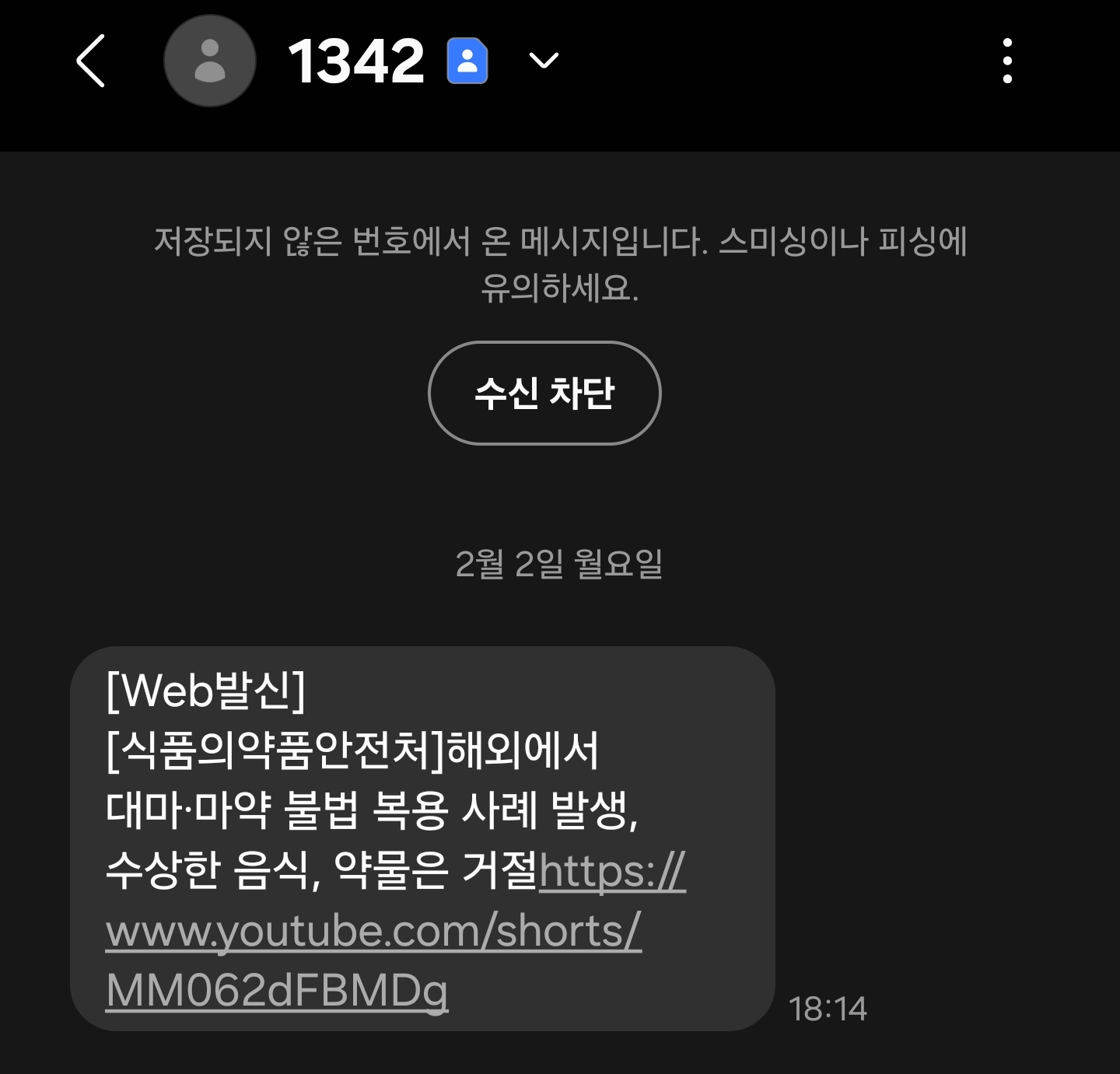Open the more options menu
The image size is (1120, 1074).
[1007, 61]
